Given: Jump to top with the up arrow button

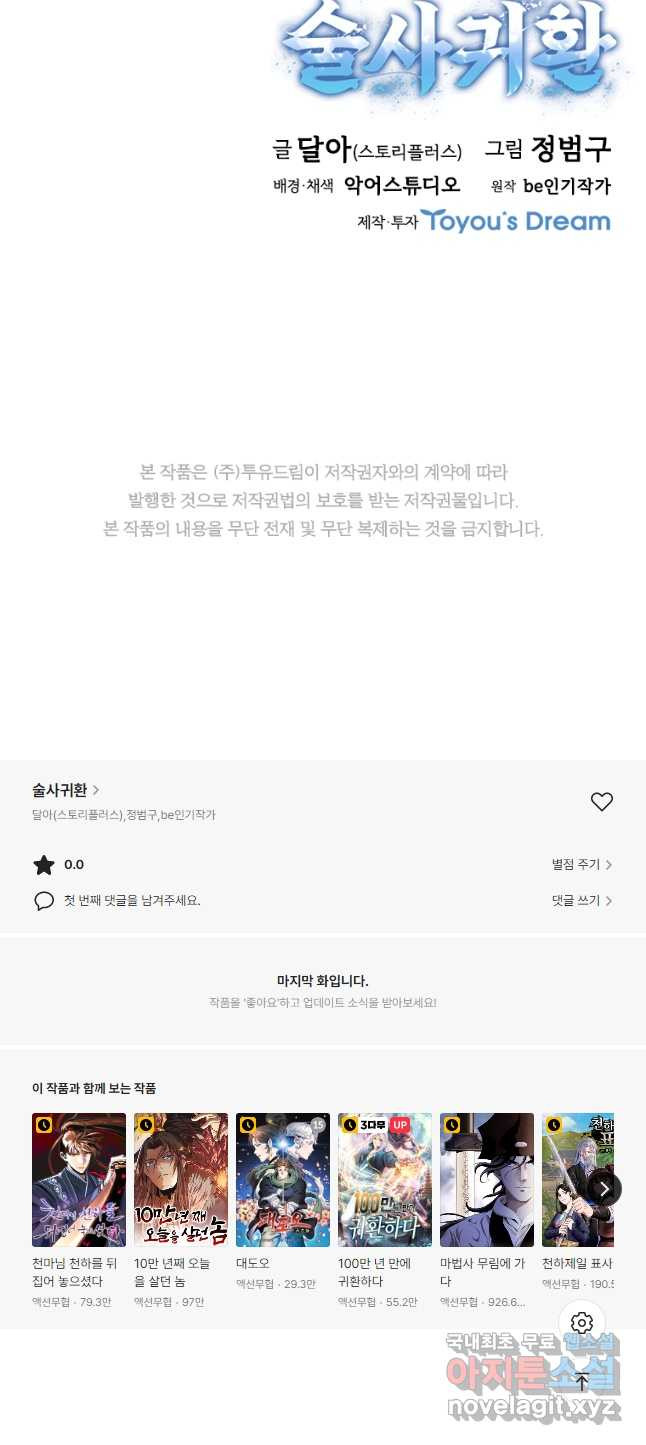Looking at the screenshot, I should coord(582,1382).
